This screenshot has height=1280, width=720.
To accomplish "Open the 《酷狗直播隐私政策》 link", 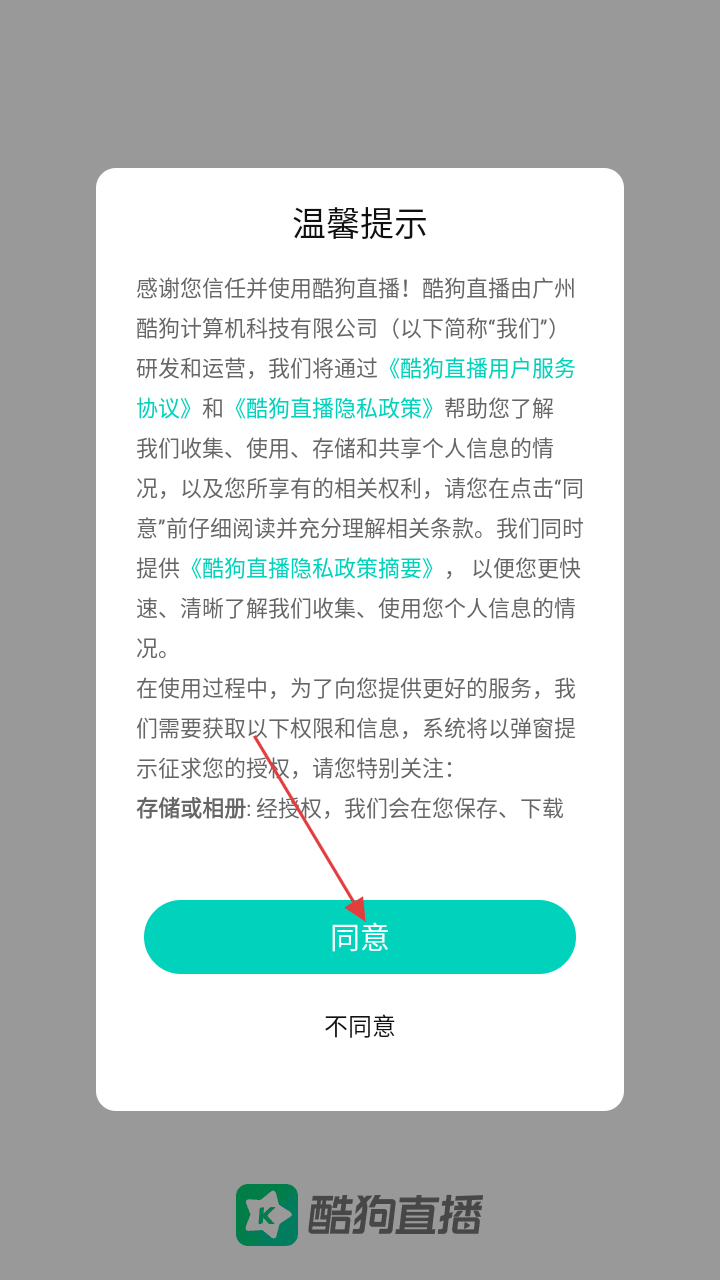I will point(333,408).
